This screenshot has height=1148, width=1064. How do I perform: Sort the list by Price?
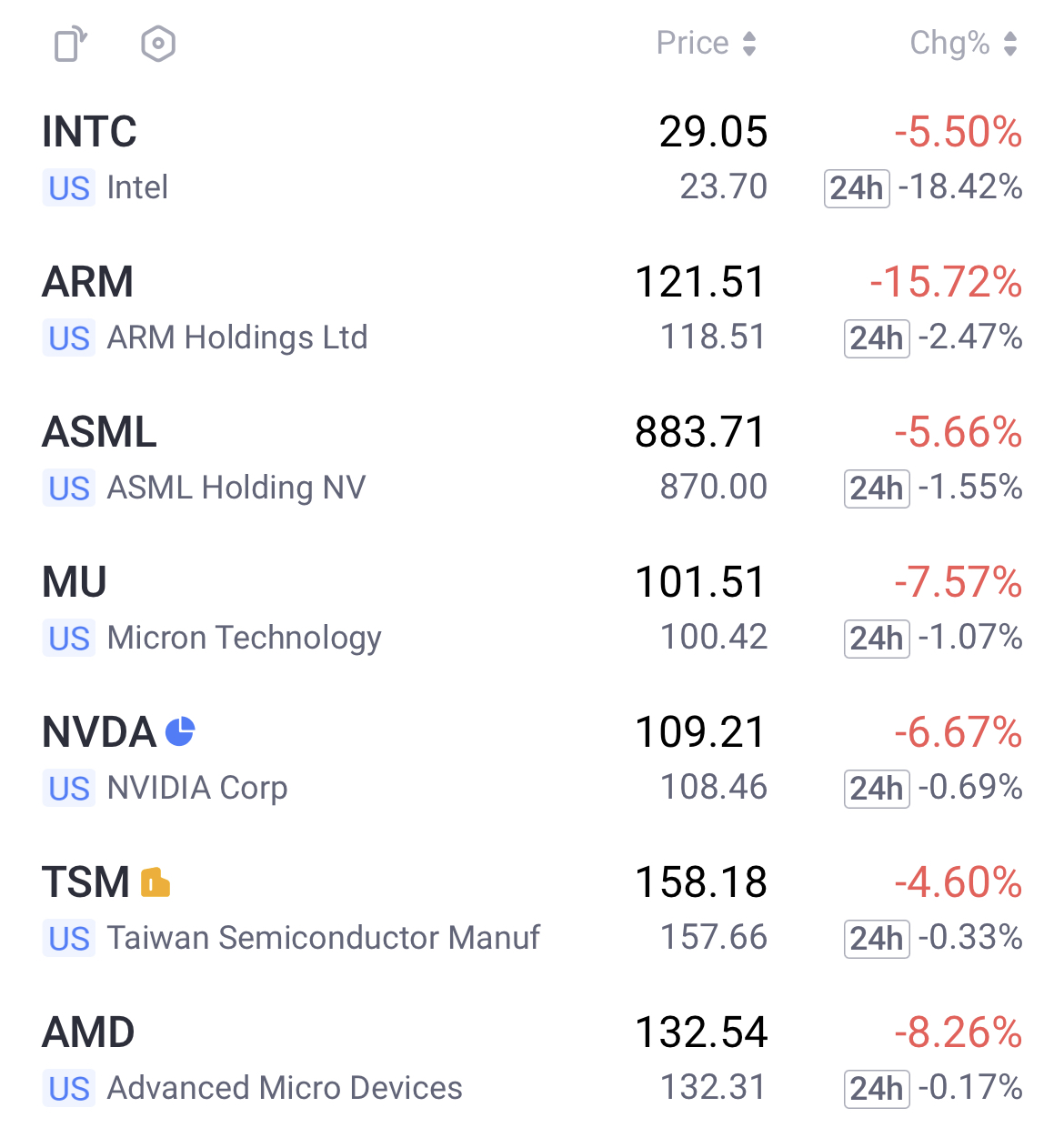pyautogui.click(x=706, y=44)
